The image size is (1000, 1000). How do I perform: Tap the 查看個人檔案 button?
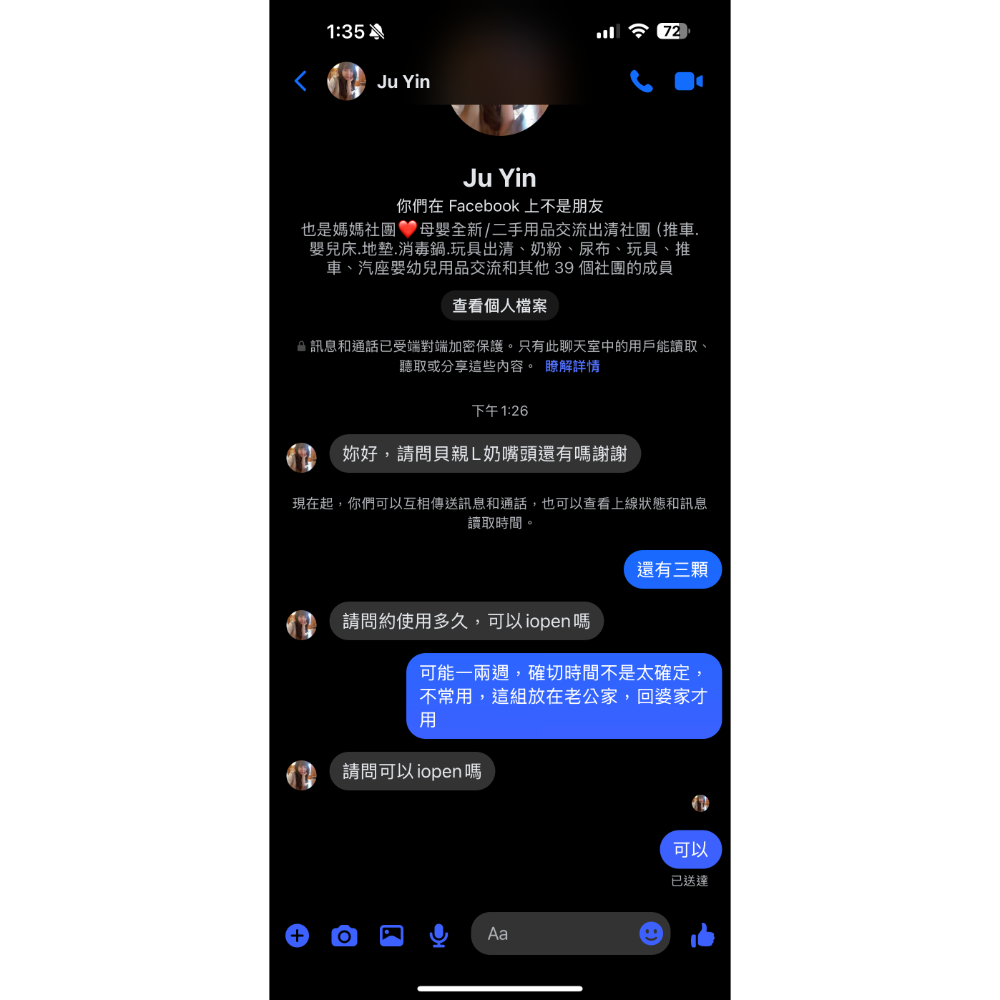500,306
